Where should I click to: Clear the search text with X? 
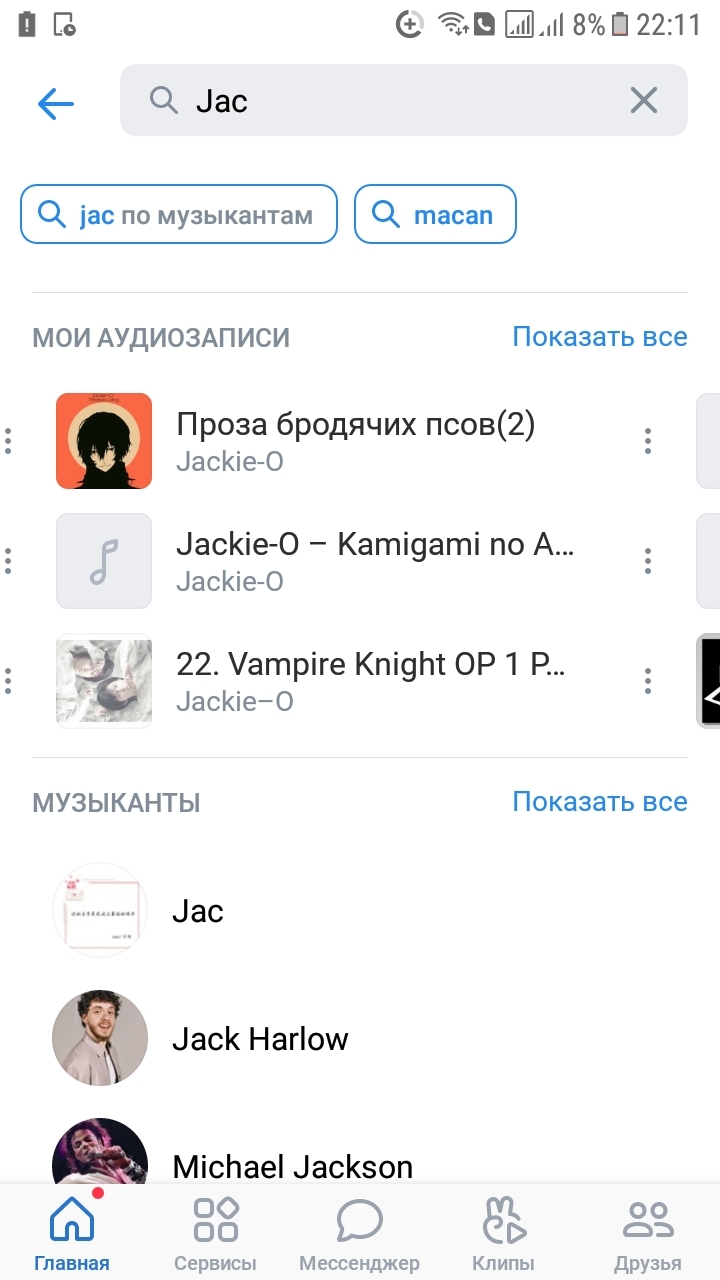coord(643,100)
